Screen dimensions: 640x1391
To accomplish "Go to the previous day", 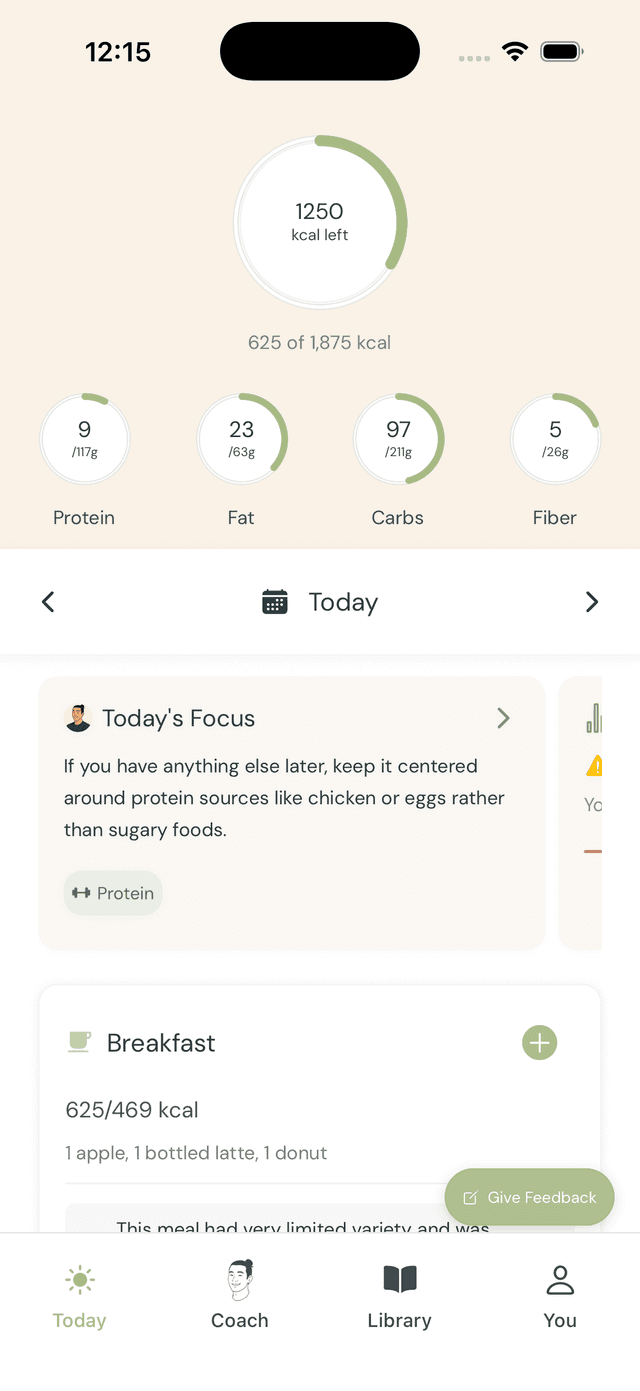I will 48,602.
